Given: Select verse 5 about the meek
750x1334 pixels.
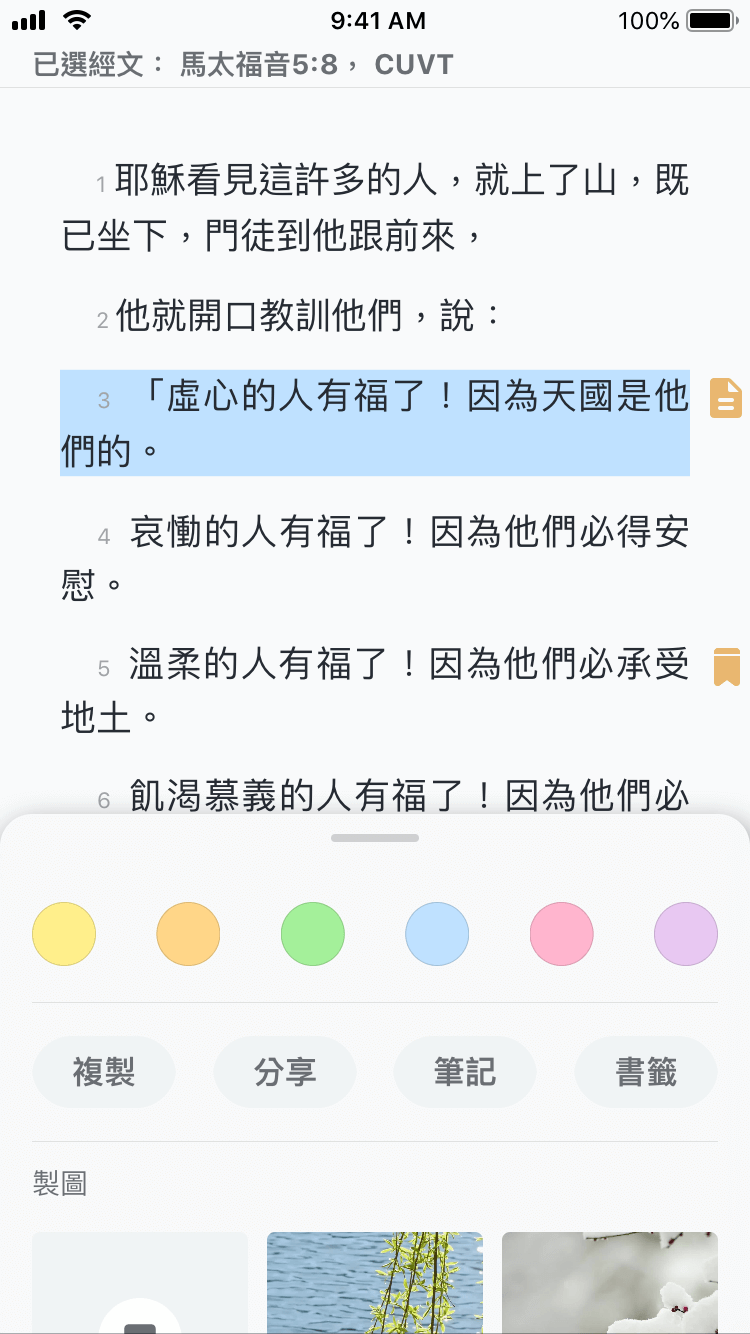Looking at the screenshot, I should click(x=375, y=690).
